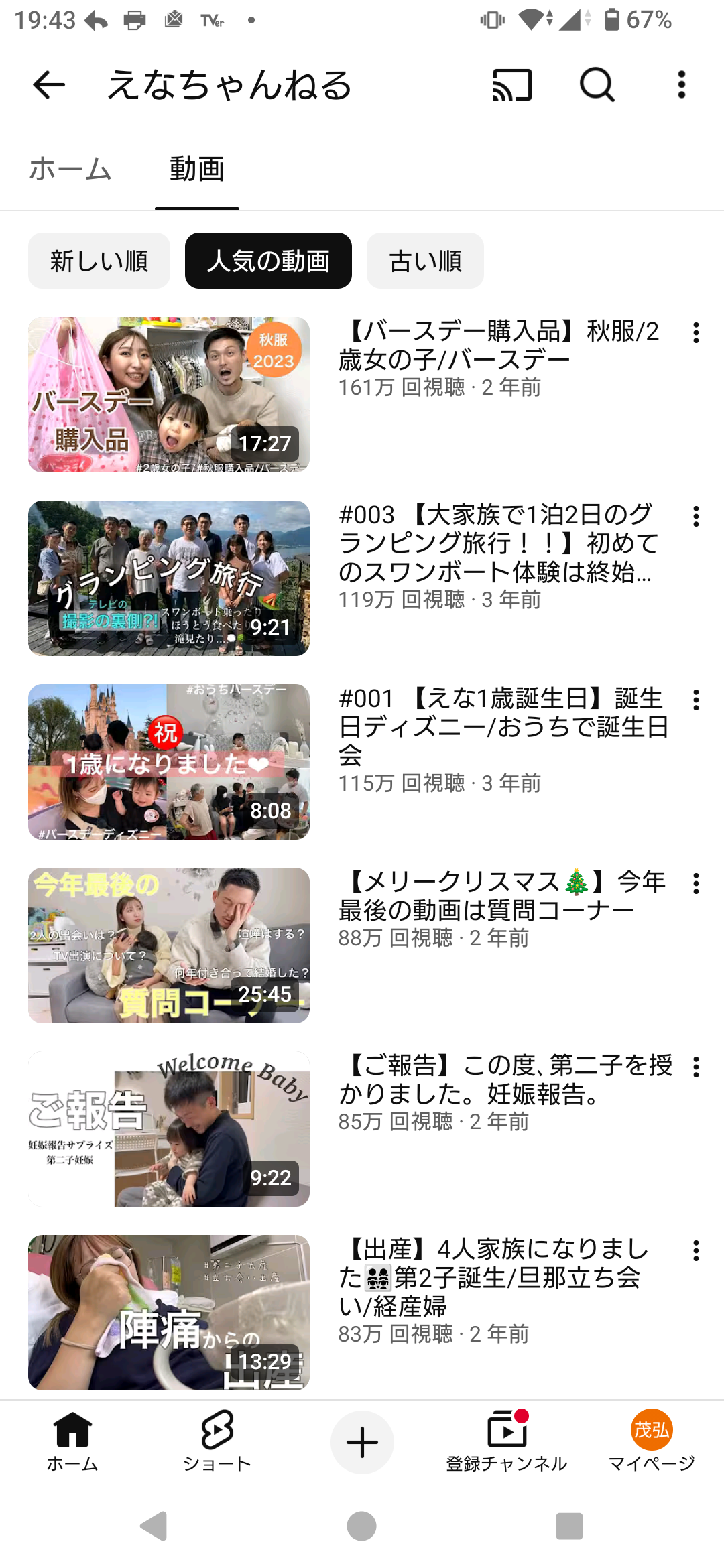The width and height of the screenshot is (724, 1568).
Task: Open the cast to device icon
Action: [512, 85]
